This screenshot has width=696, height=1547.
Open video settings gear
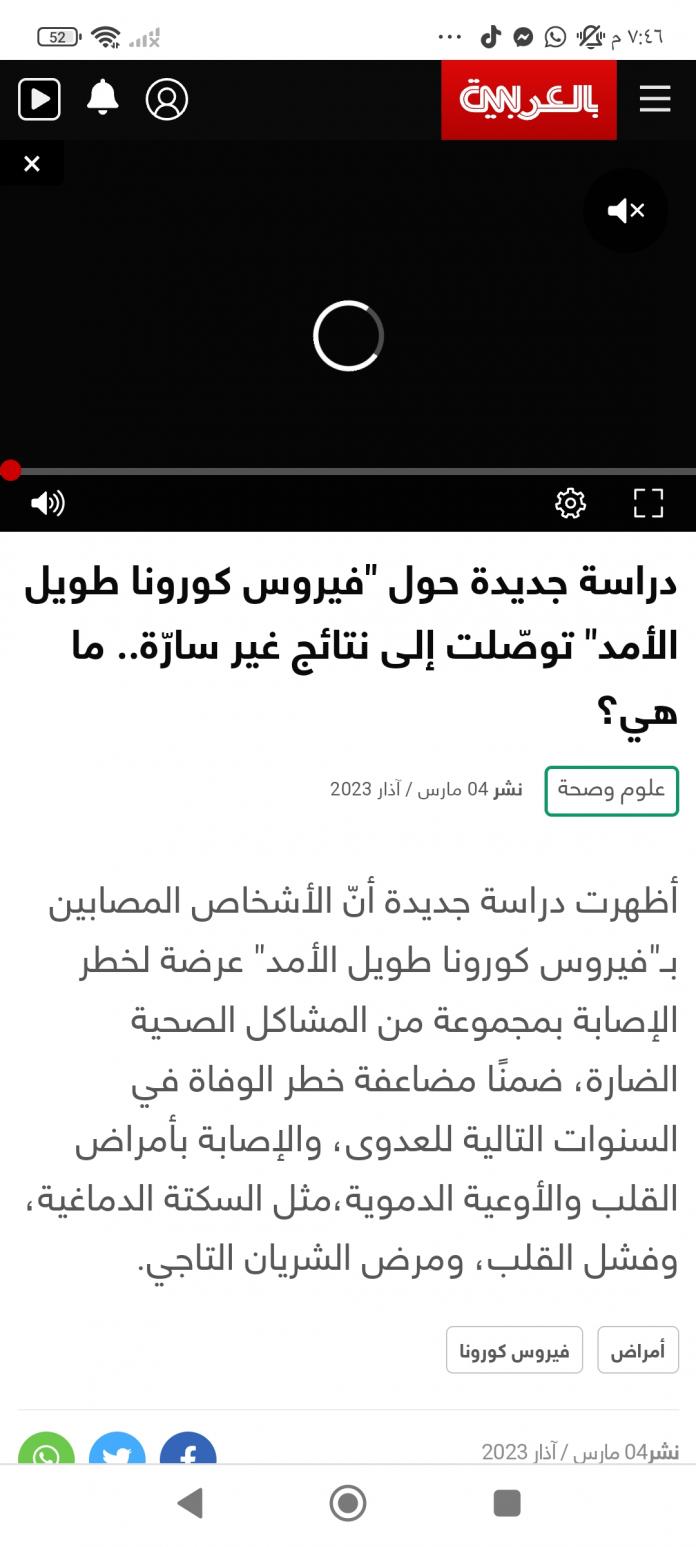pyautogui.click(x=570, y=503)
